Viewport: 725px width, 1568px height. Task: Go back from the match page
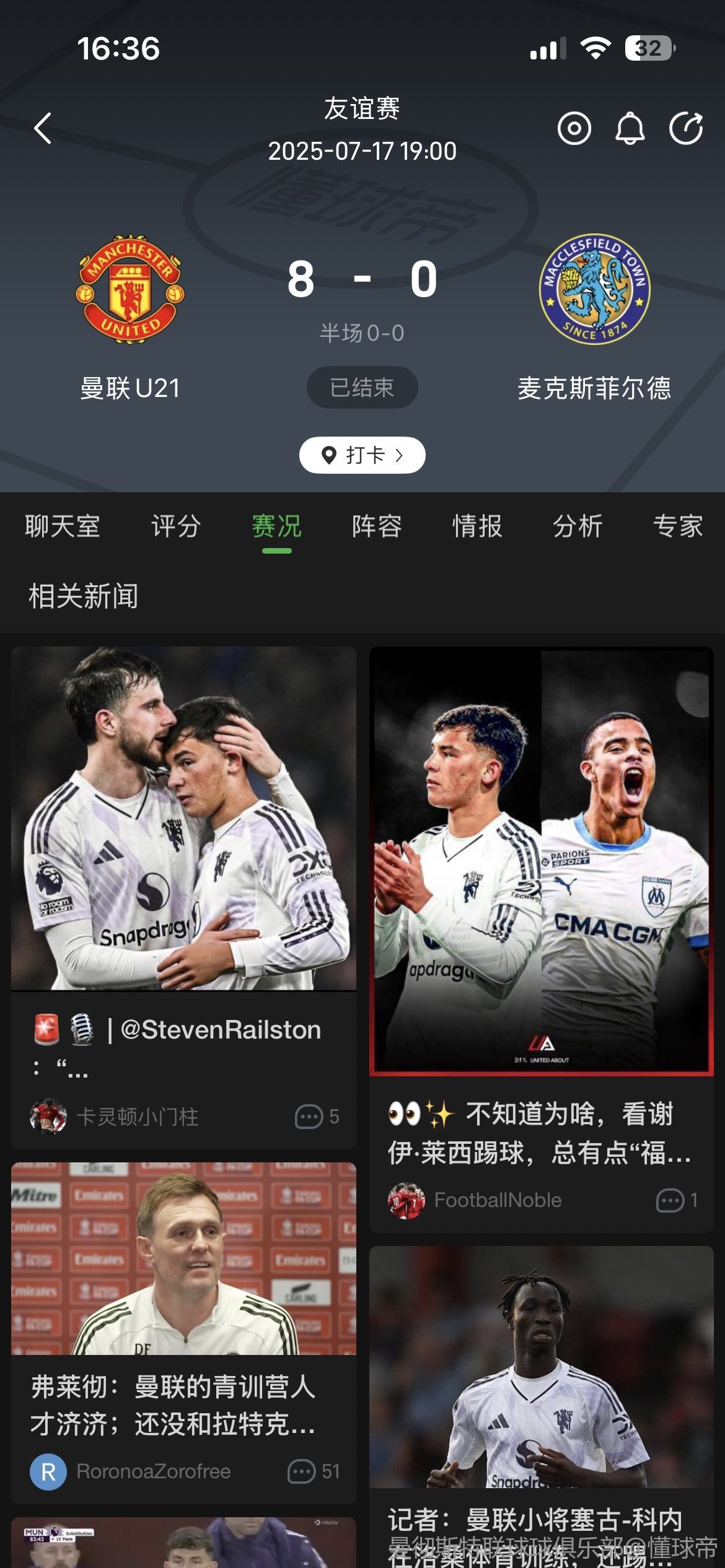(42, 129)
